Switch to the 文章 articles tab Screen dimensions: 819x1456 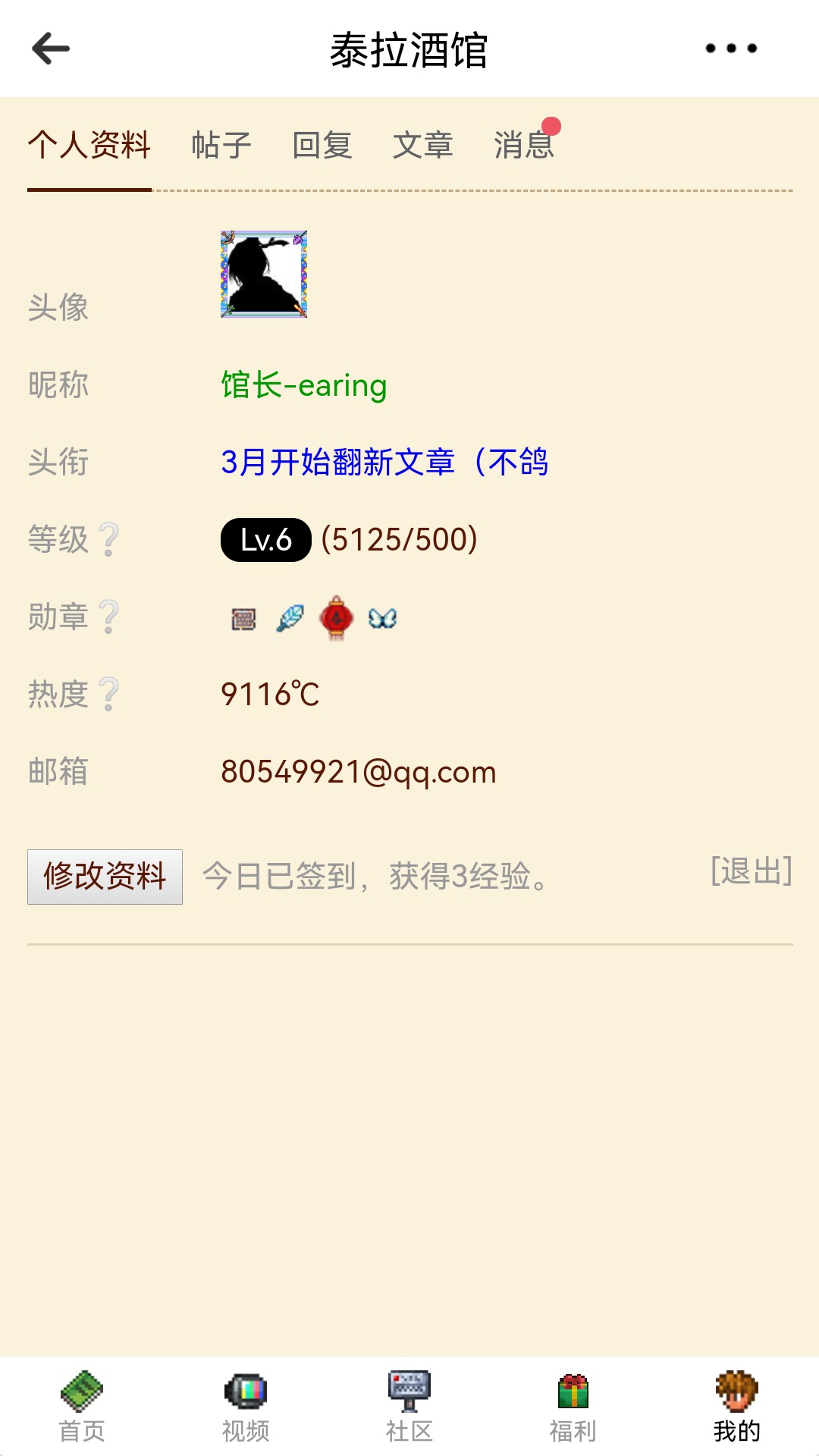coord(423,146)
